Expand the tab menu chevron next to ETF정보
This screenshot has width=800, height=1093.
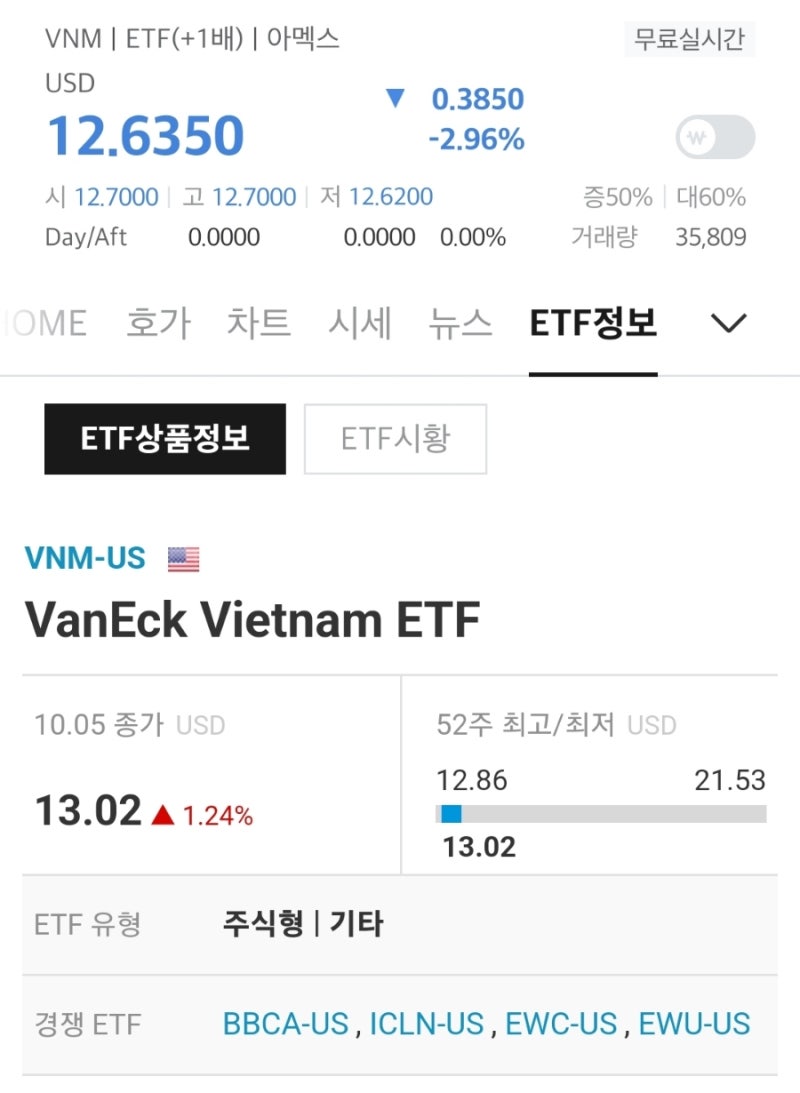click(729, 322)
